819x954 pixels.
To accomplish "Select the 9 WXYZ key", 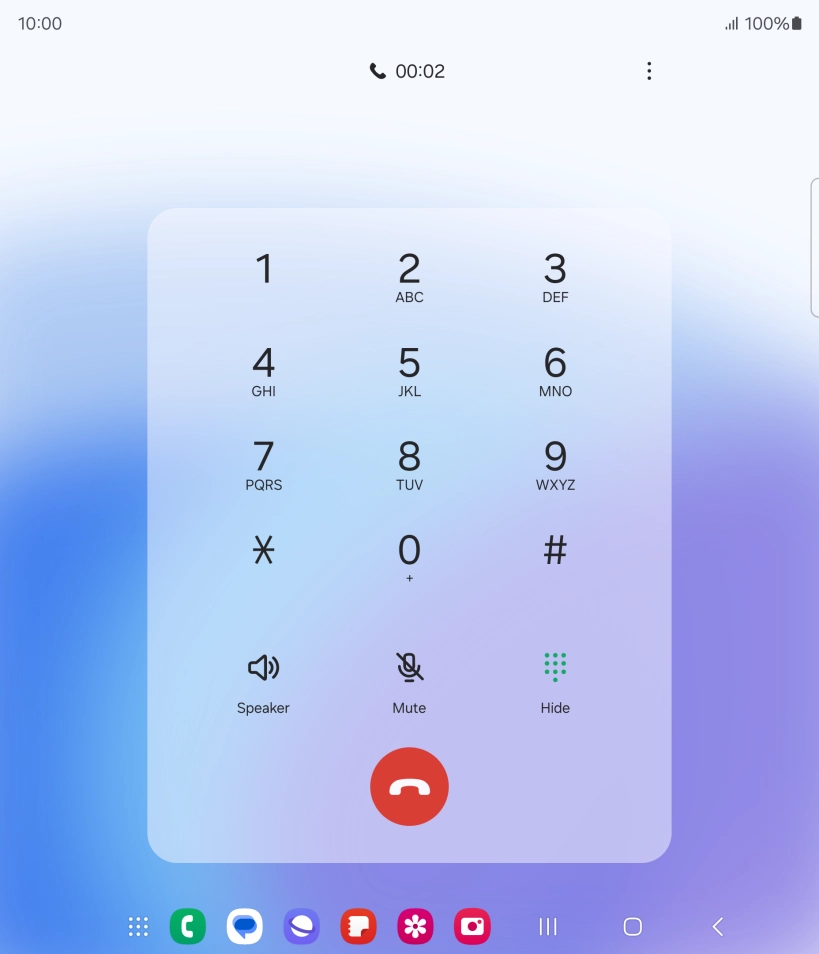I will pyautogui.click(x=555, y=465).
